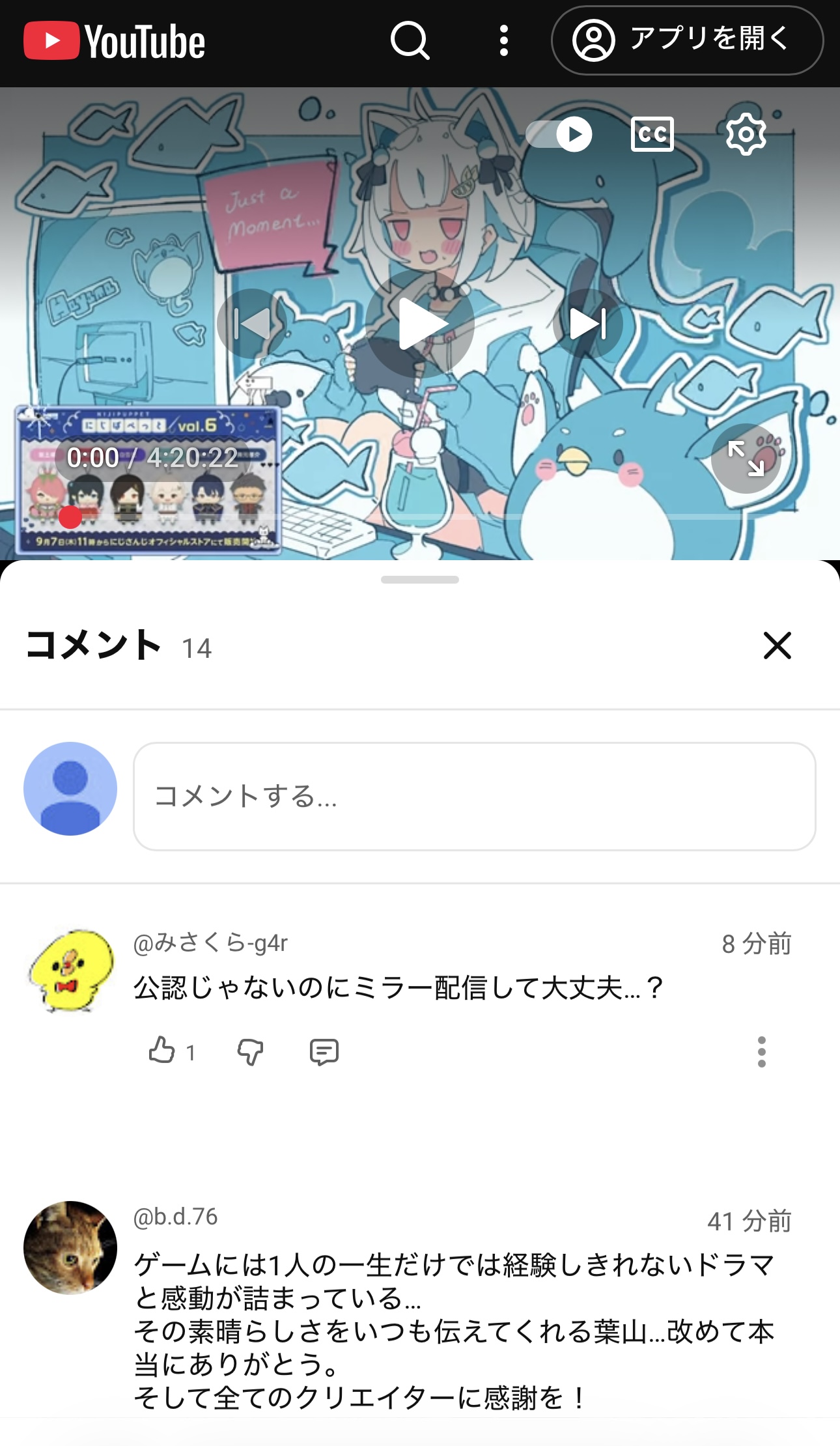Toggle the autoplay switch
The width and height of the screenshot is (840, 1446).
click(x=559, y=134)
